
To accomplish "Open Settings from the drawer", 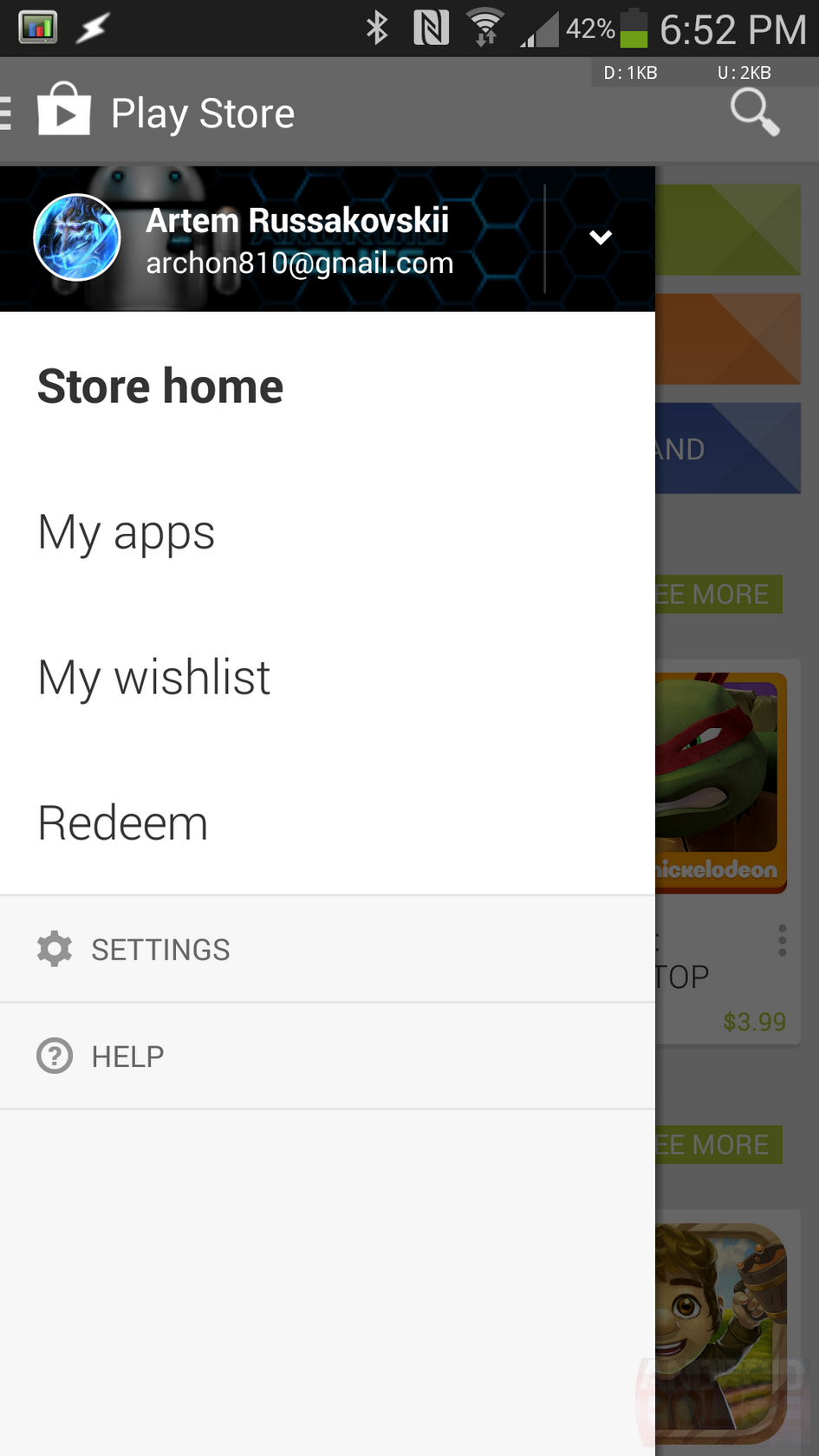I will [160, 950].
